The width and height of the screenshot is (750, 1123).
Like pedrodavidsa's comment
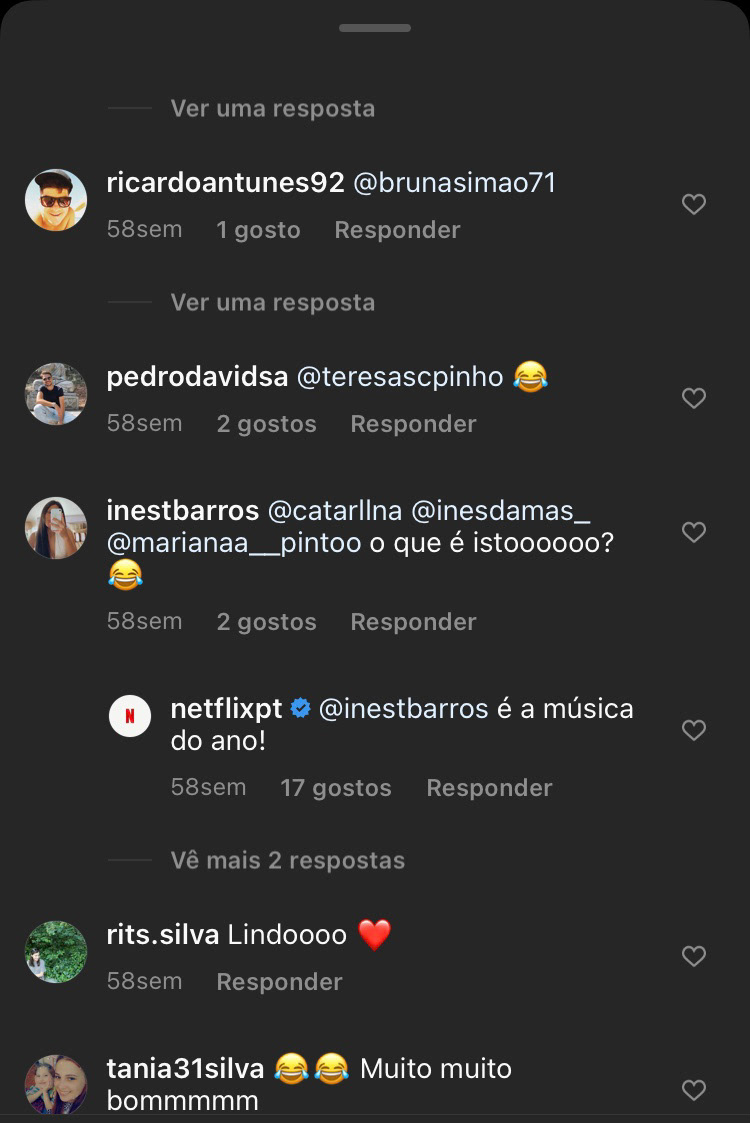pyautogui.click(x=694, y=399)
